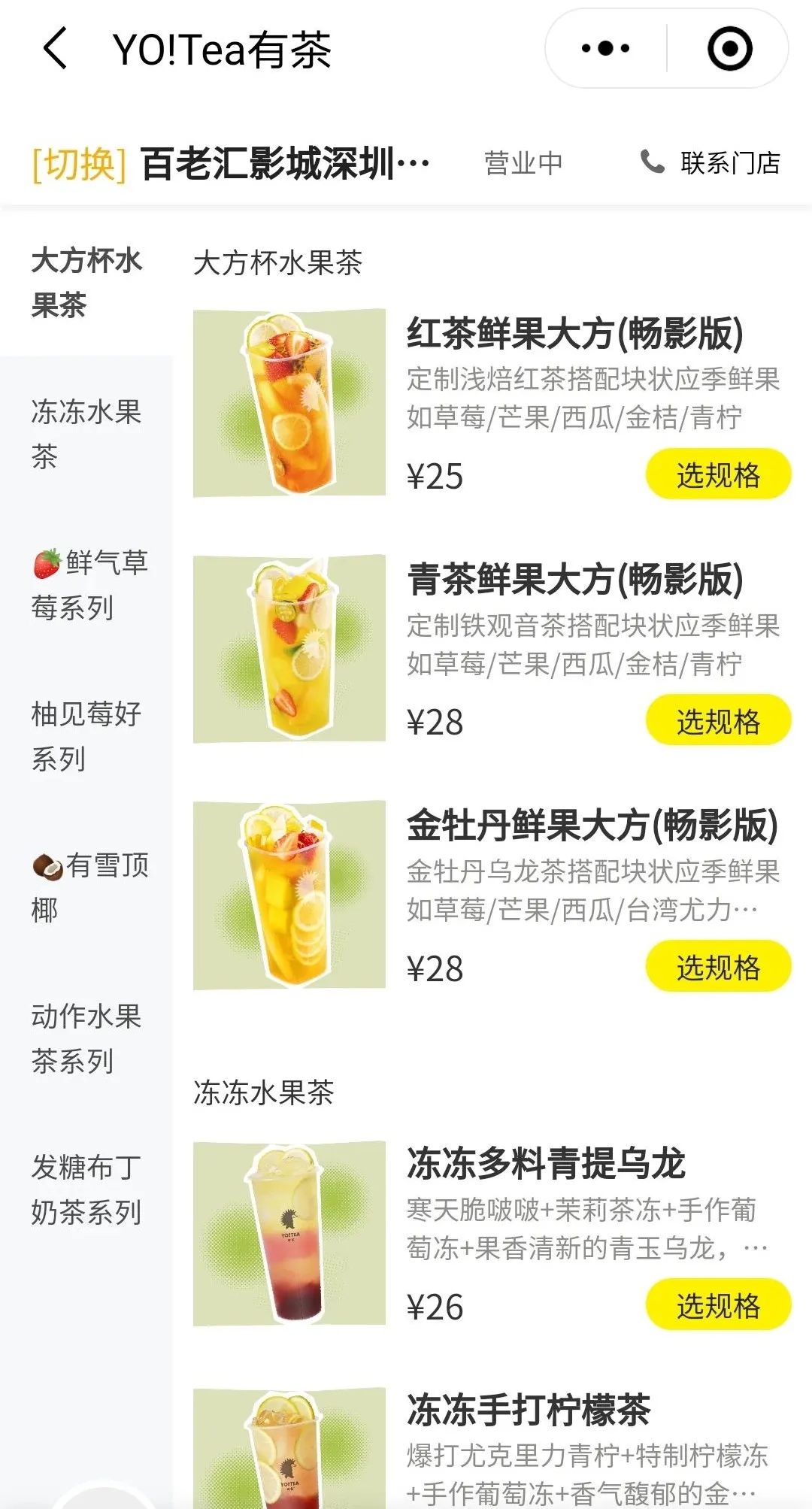Screen dimensions: 812x1509
Task: Select the 大方杯水果茶 category
Action: click(86, 283)
